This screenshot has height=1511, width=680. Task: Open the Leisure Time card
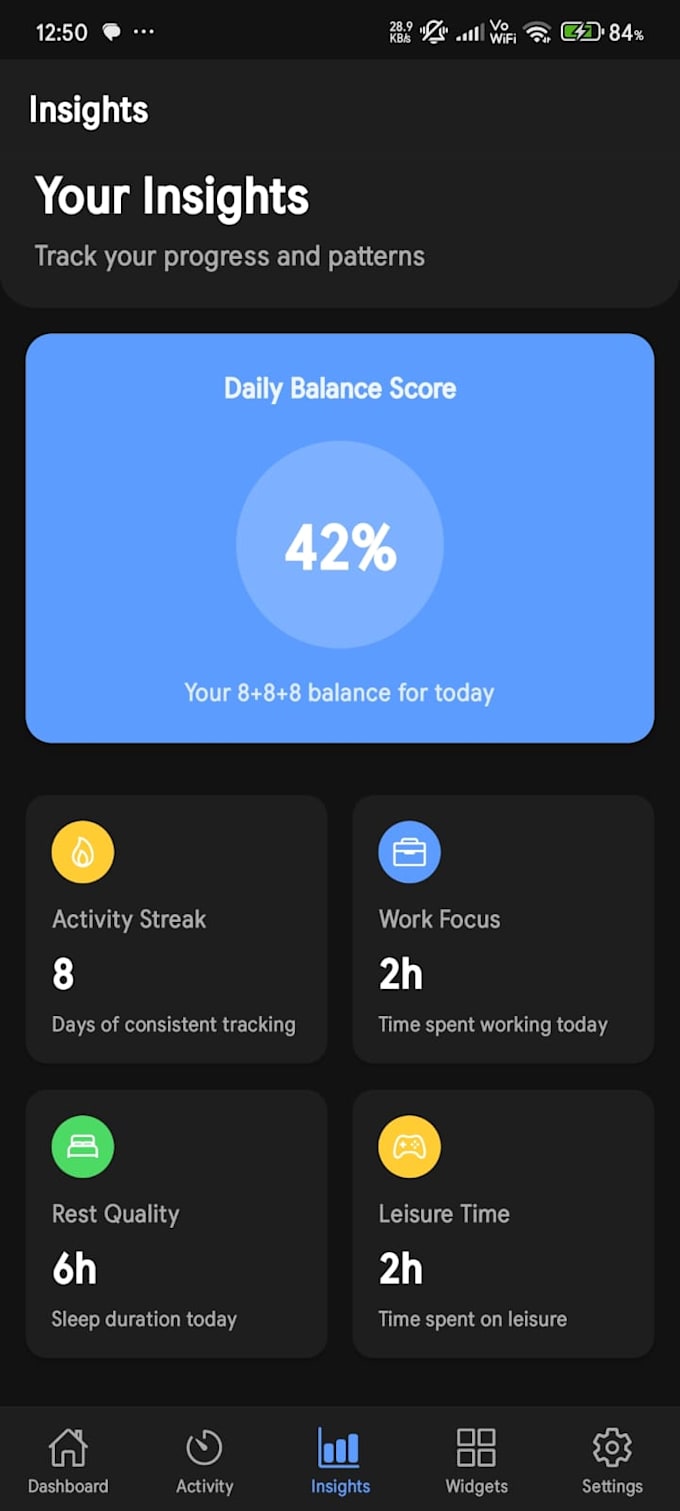click(x=503, y=1224)
